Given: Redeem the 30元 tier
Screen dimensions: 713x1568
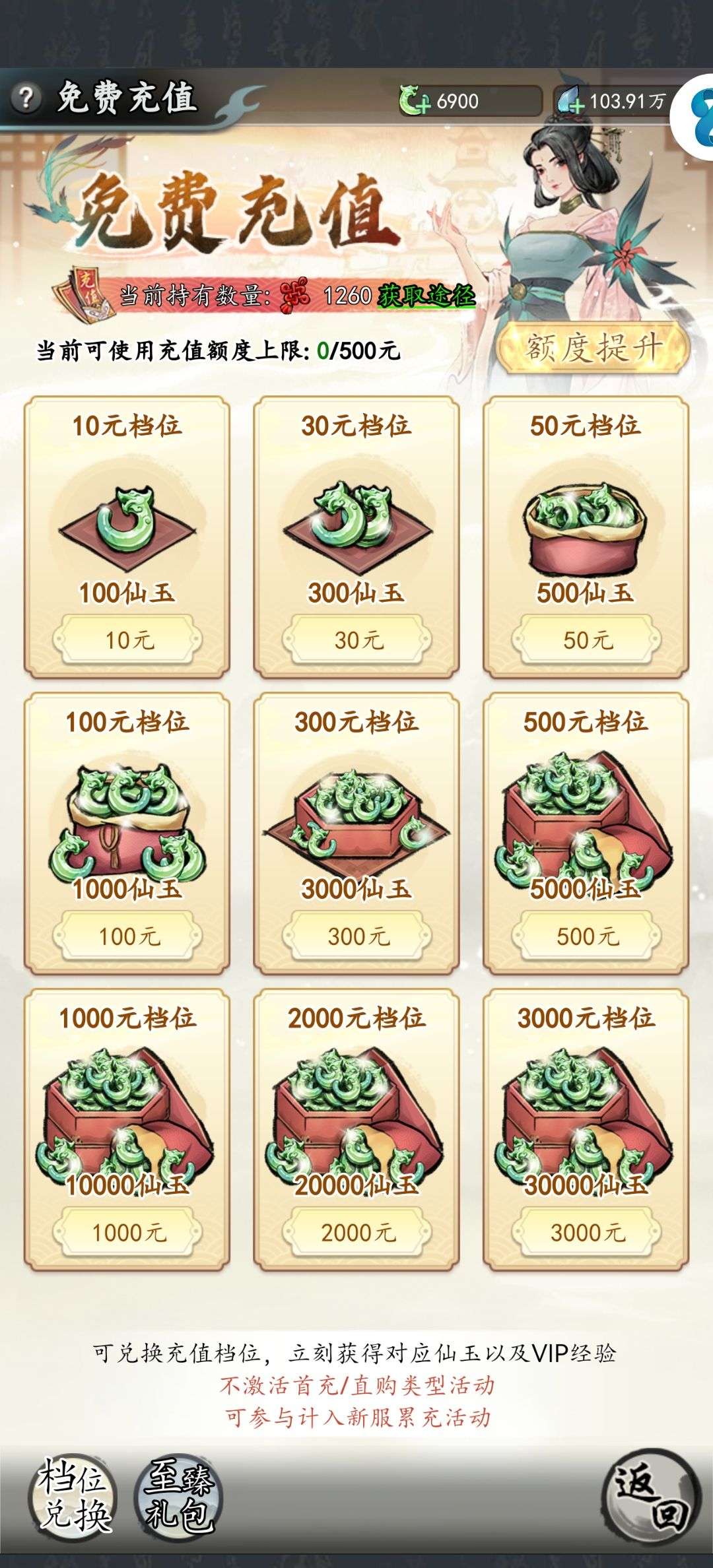Looking at the screenshot, I should pos(357,639).
